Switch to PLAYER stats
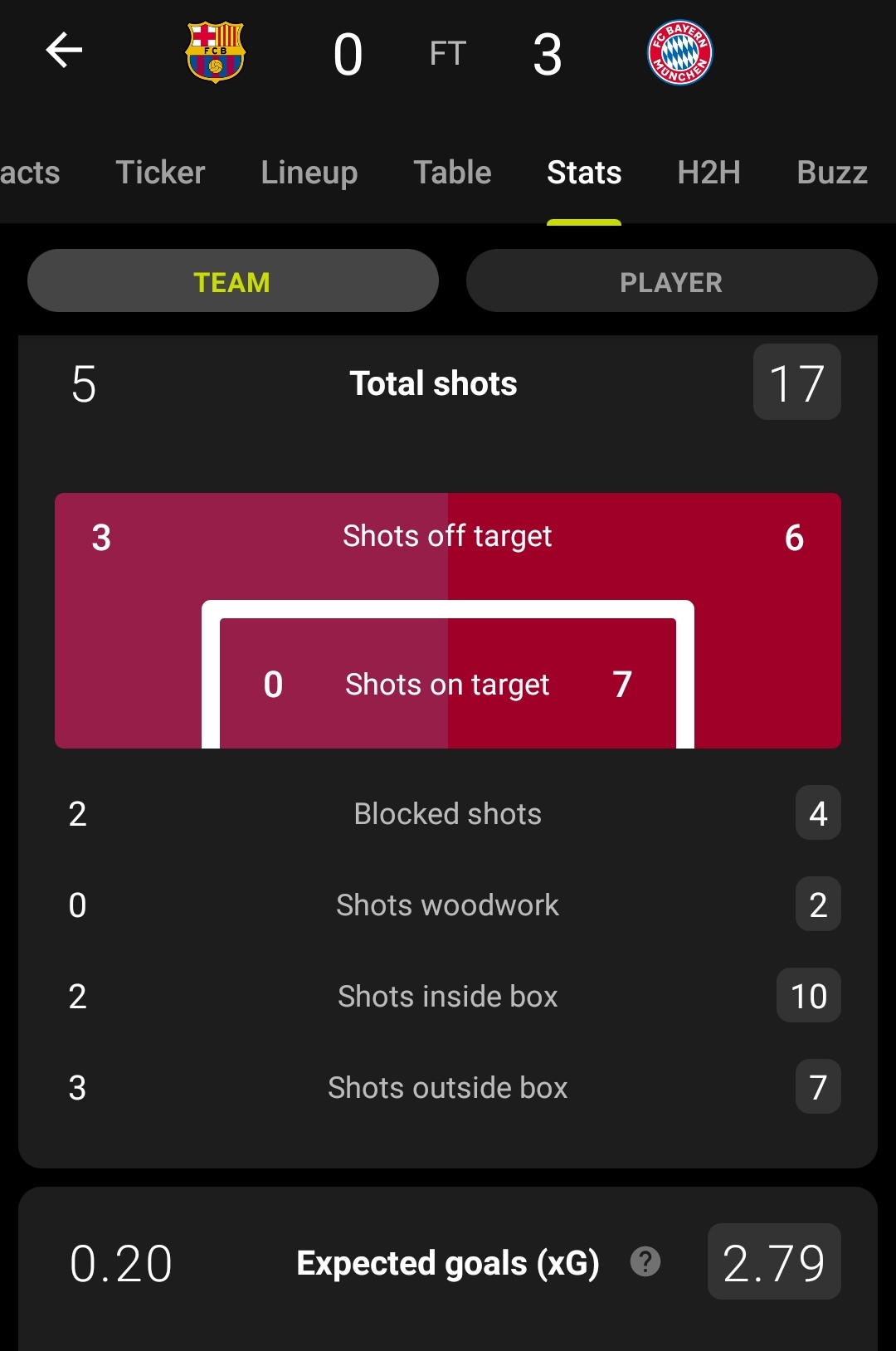The width and height of the screenshot is (896, 1351). pyautogui.click(x=671, y=281)
